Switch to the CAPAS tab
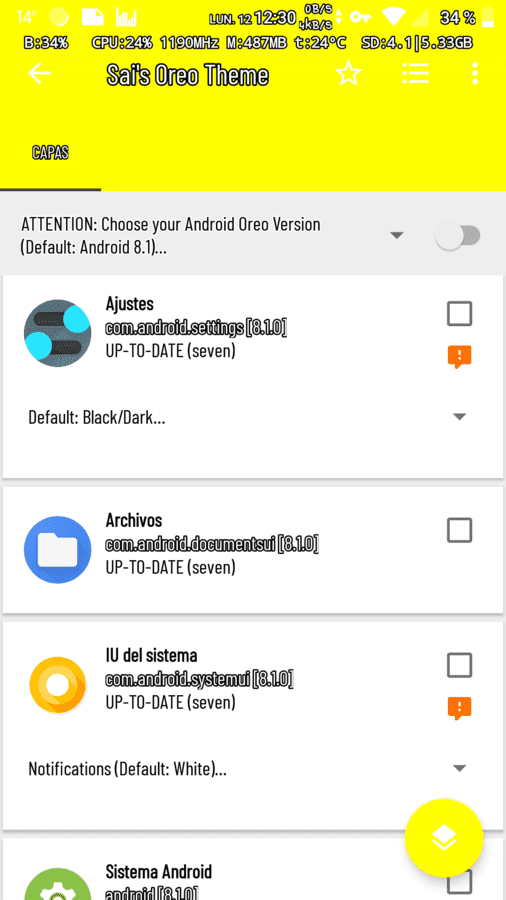The height and width of the screenshot is (900, 506). (x=50, y=153)
